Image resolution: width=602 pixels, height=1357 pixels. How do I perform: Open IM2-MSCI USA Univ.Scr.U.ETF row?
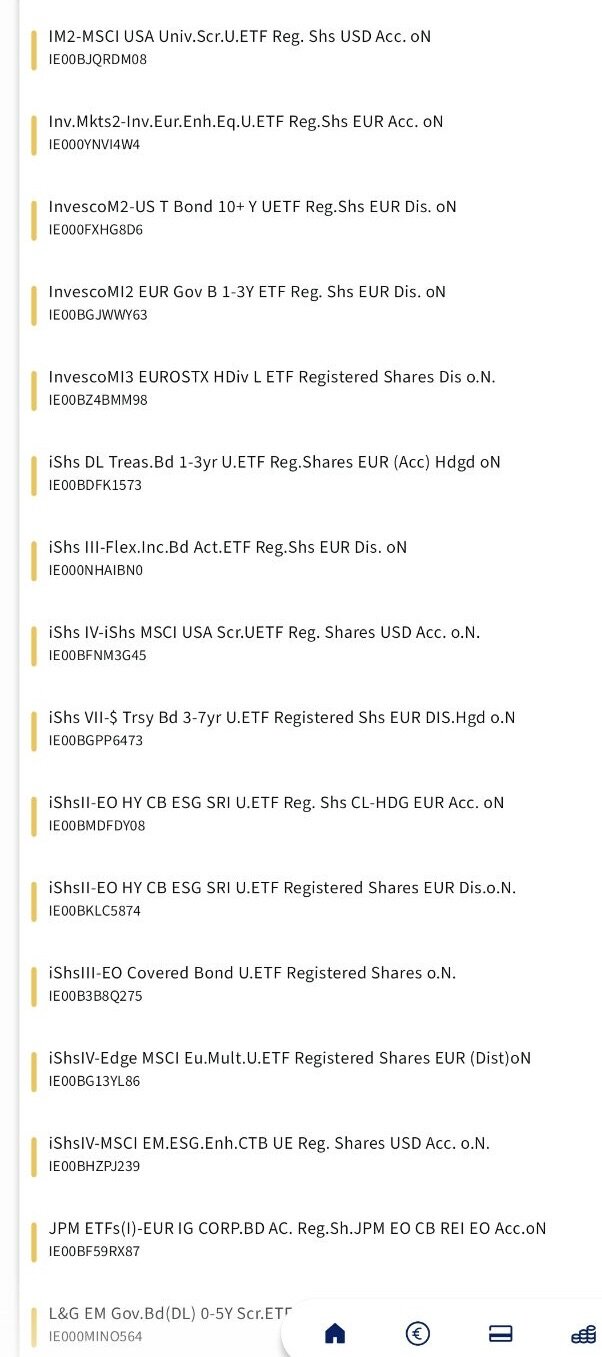pos(240,46)
